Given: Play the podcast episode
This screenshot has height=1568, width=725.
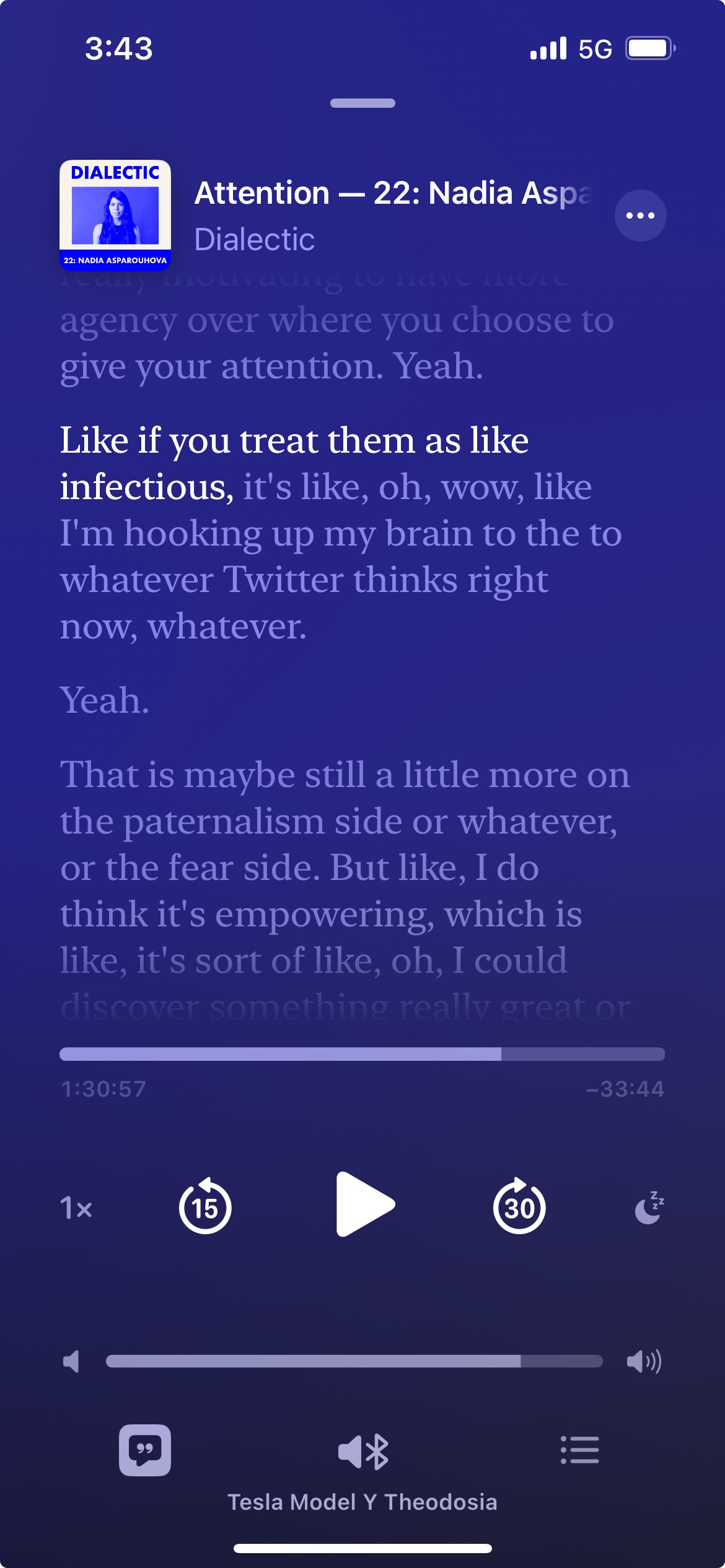Looking at the screenshot, I should pos(364,1204).
